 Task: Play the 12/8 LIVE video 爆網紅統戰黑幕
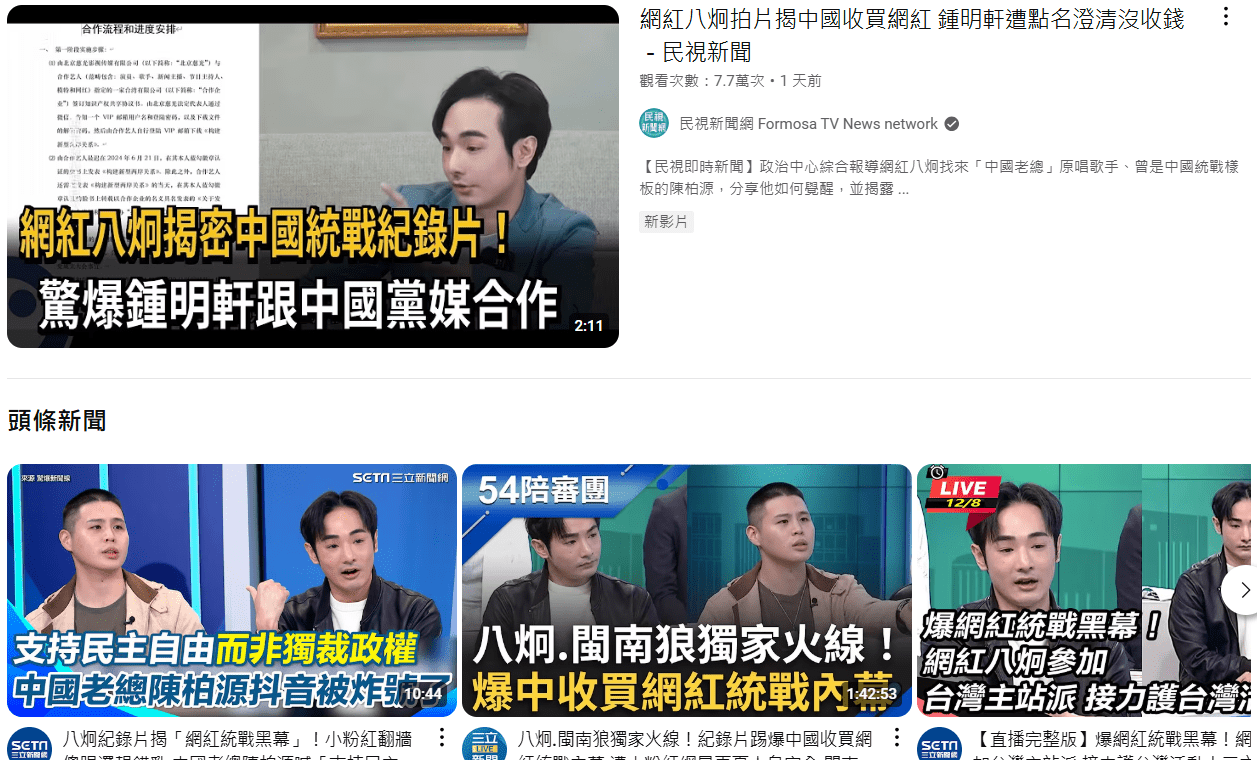1080,590
